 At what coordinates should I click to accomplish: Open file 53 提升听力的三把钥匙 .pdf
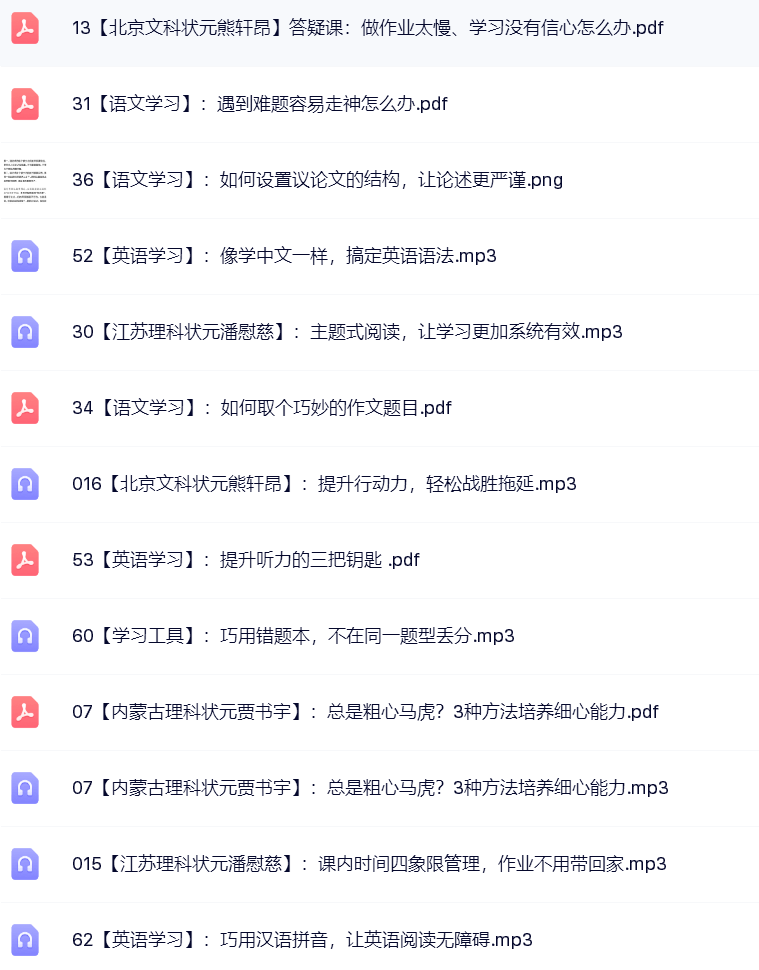(x=245, y=560)
